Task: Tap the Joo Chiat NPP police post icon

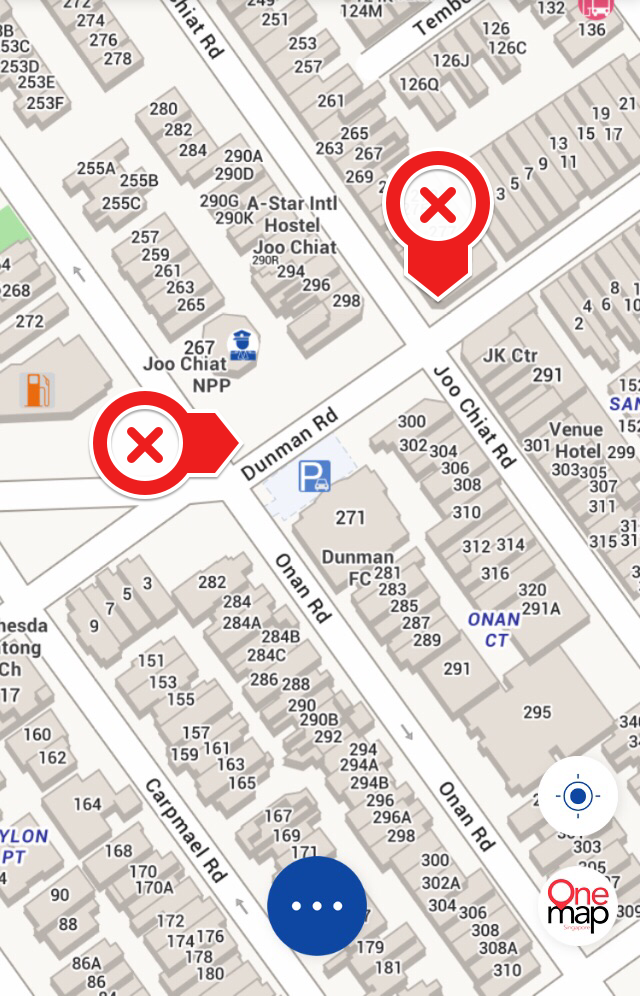Action: pyautogui.click(x=242, y=347)
